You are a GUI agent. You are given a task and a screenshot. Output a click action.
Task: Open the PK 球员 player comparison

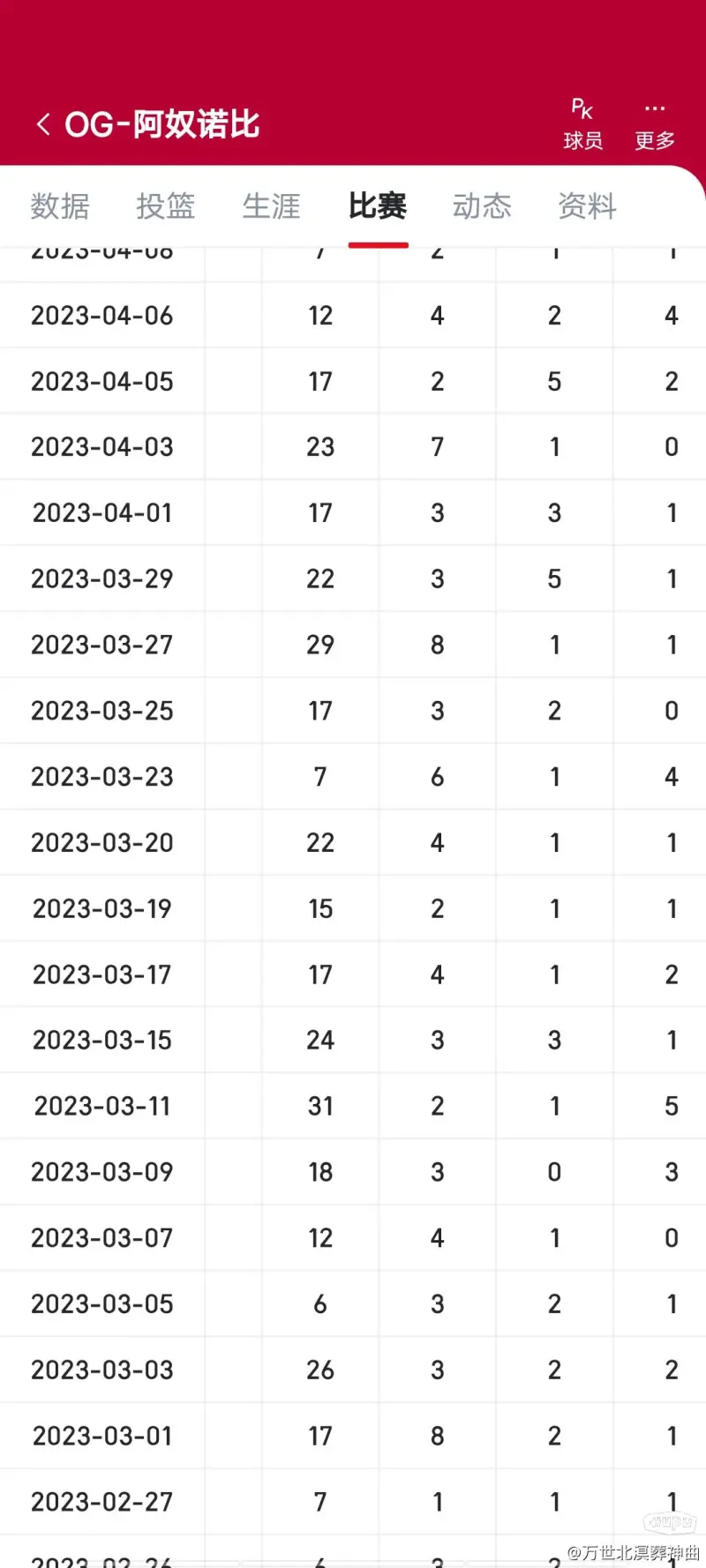pyautogui.click(x=582, y=124)
